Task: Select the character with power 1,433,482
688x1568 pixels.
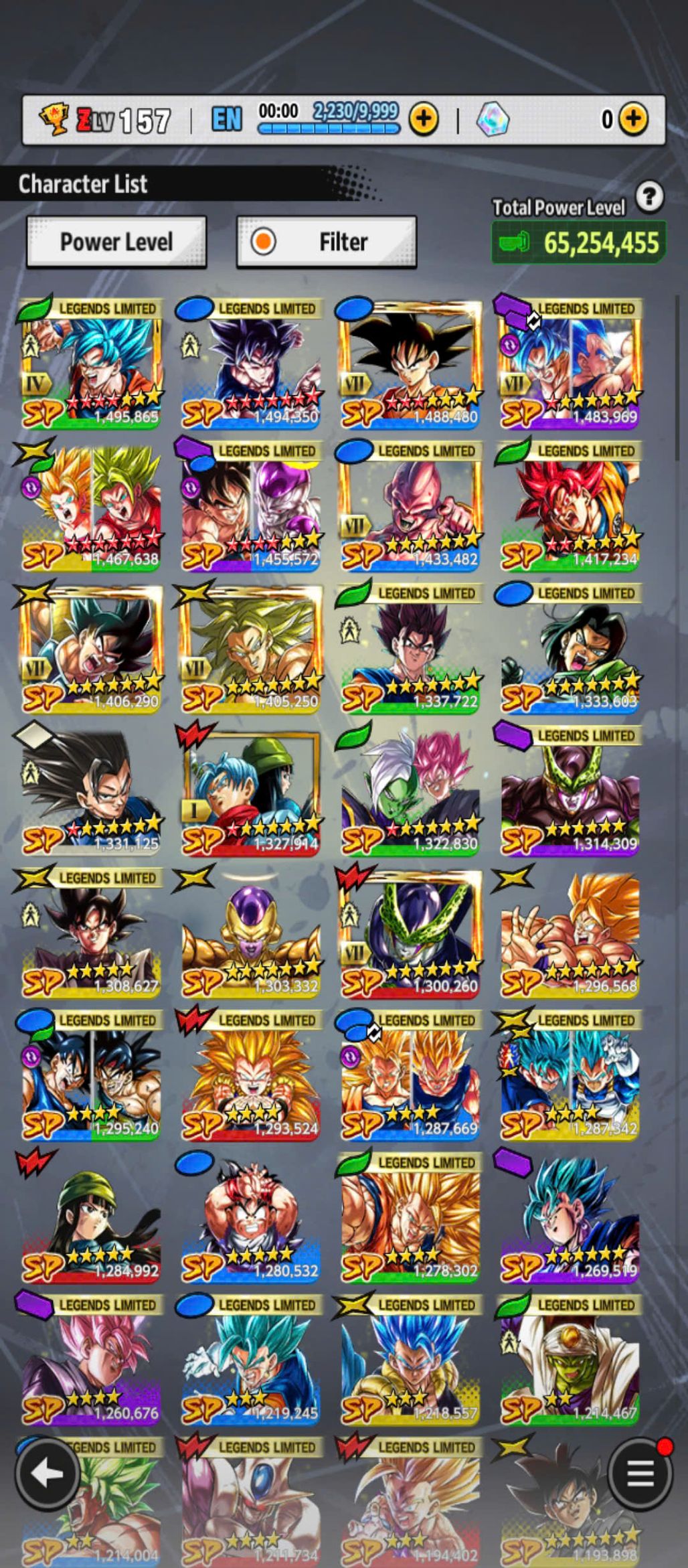Action: pos(410,507)
